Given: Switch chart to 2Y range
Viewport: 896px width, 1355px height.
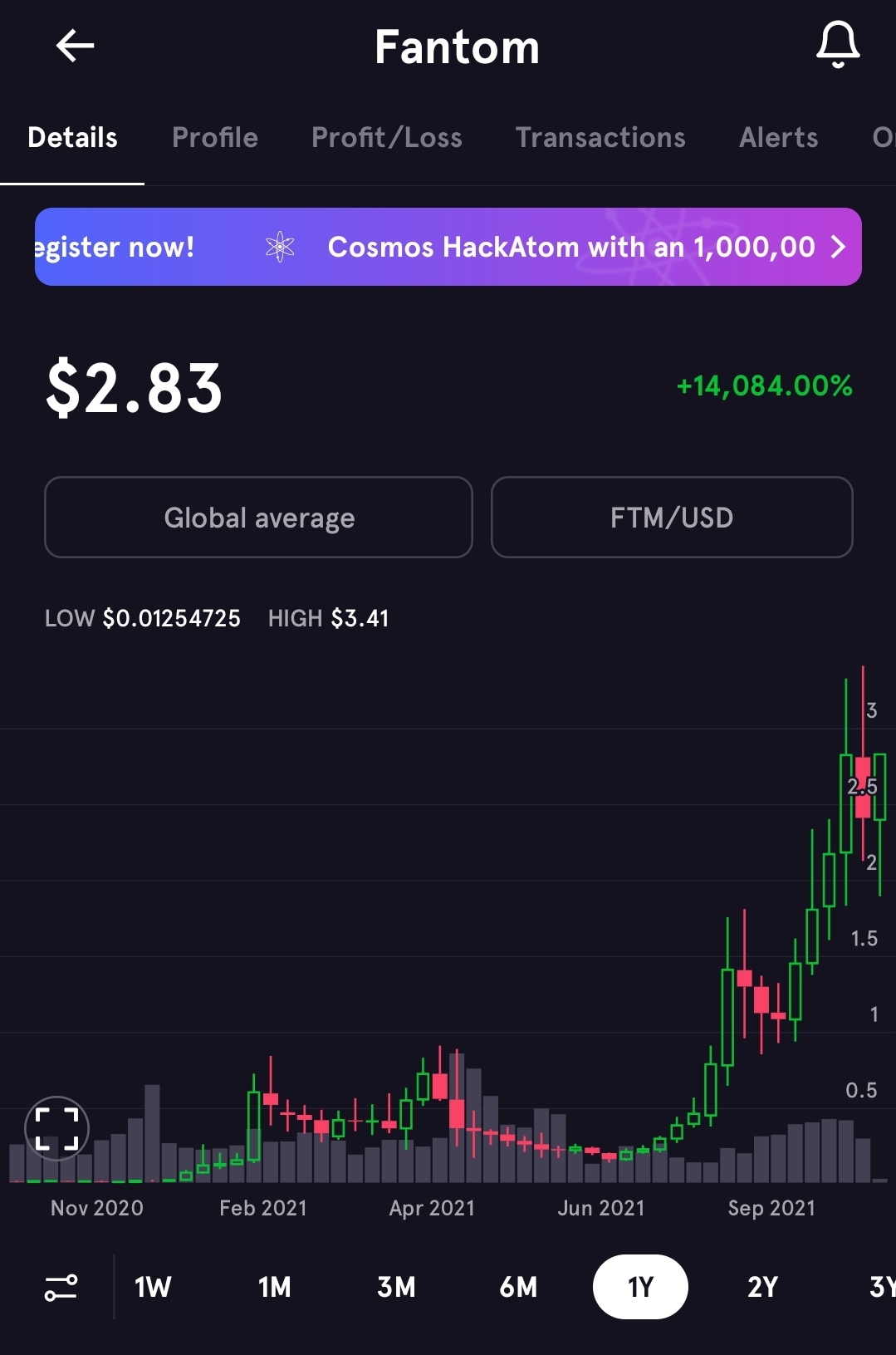Looking at the screenshot, I should point(762,1287).
